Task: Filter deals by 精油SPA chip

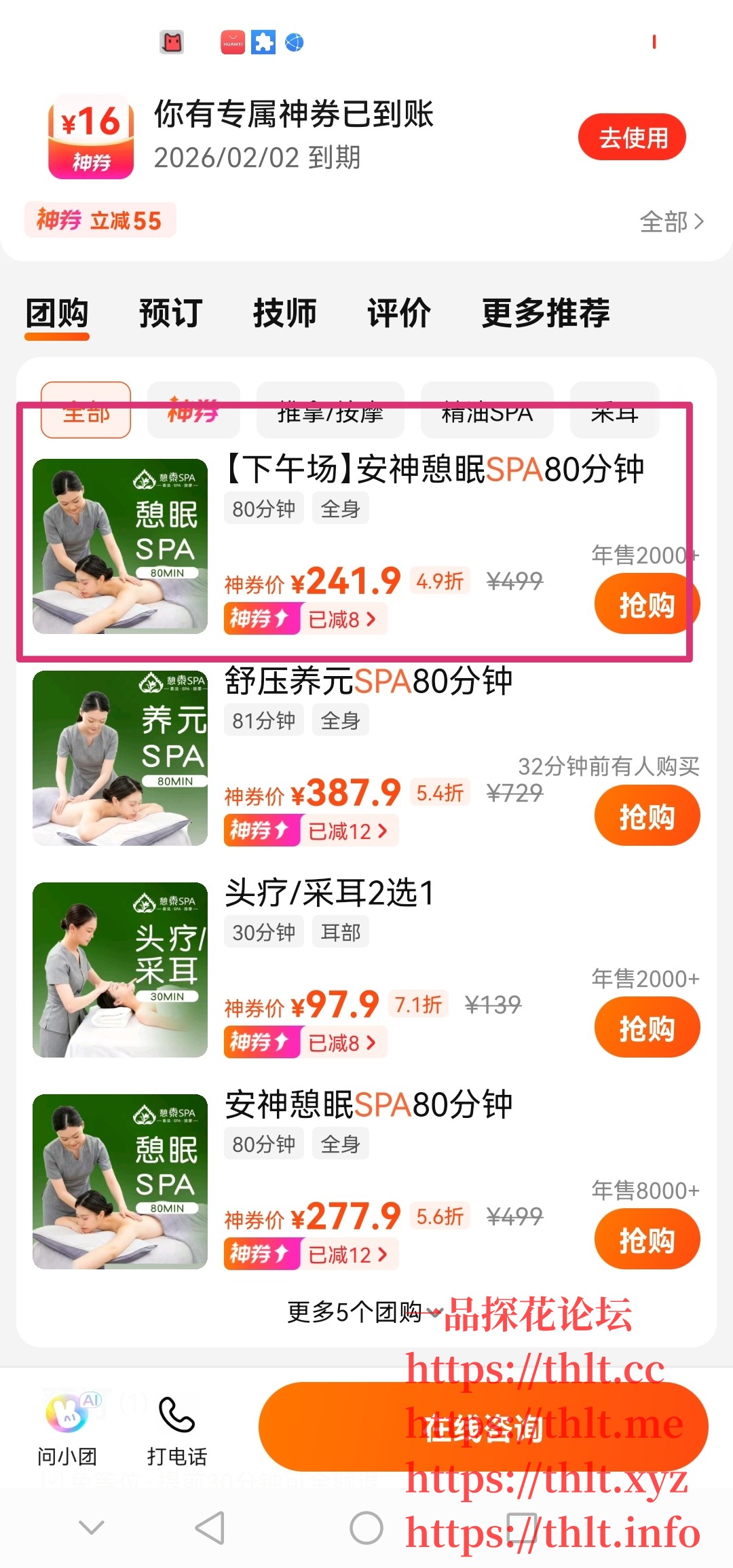Action: point(487,410)
